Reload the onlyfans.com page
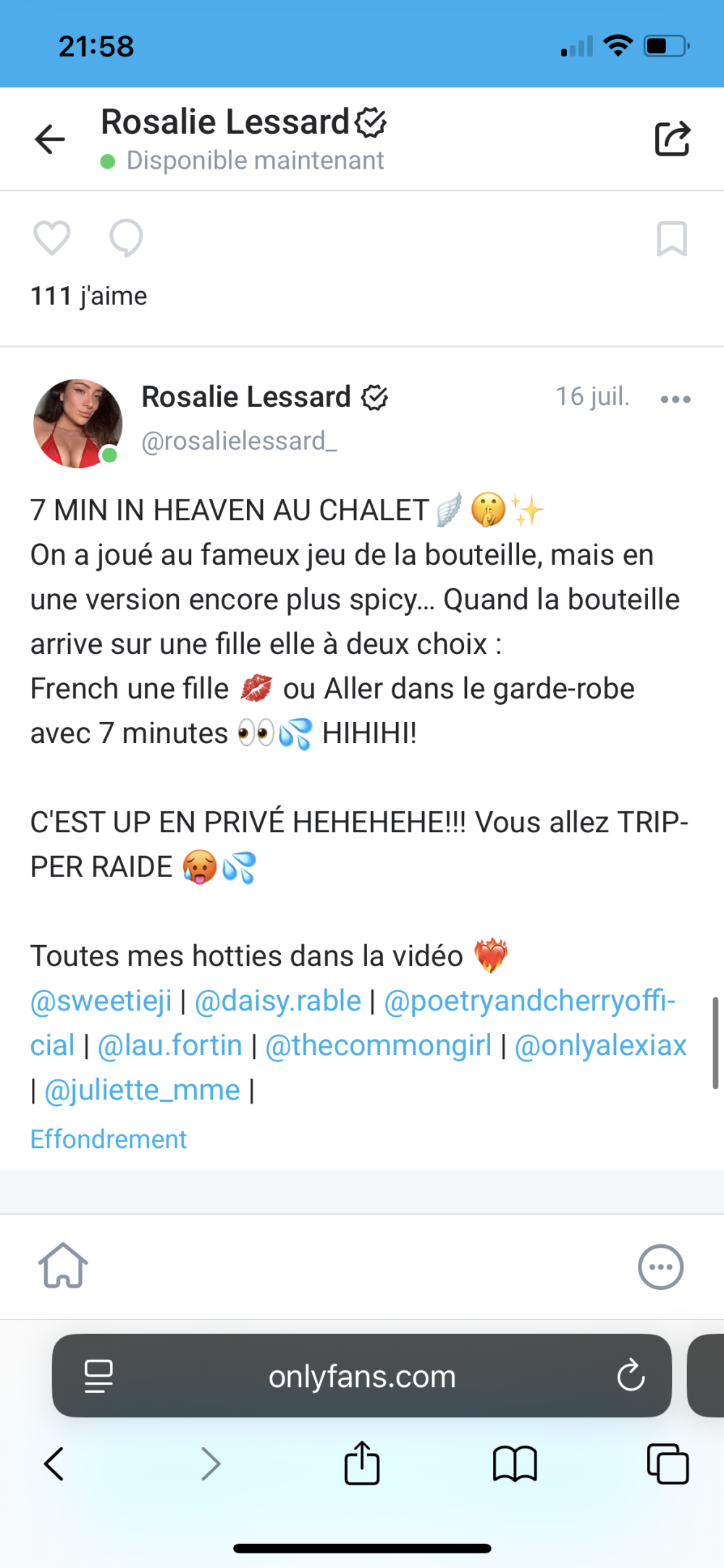This screenshot has height=1568, width=724. (x=631, y=1375)
